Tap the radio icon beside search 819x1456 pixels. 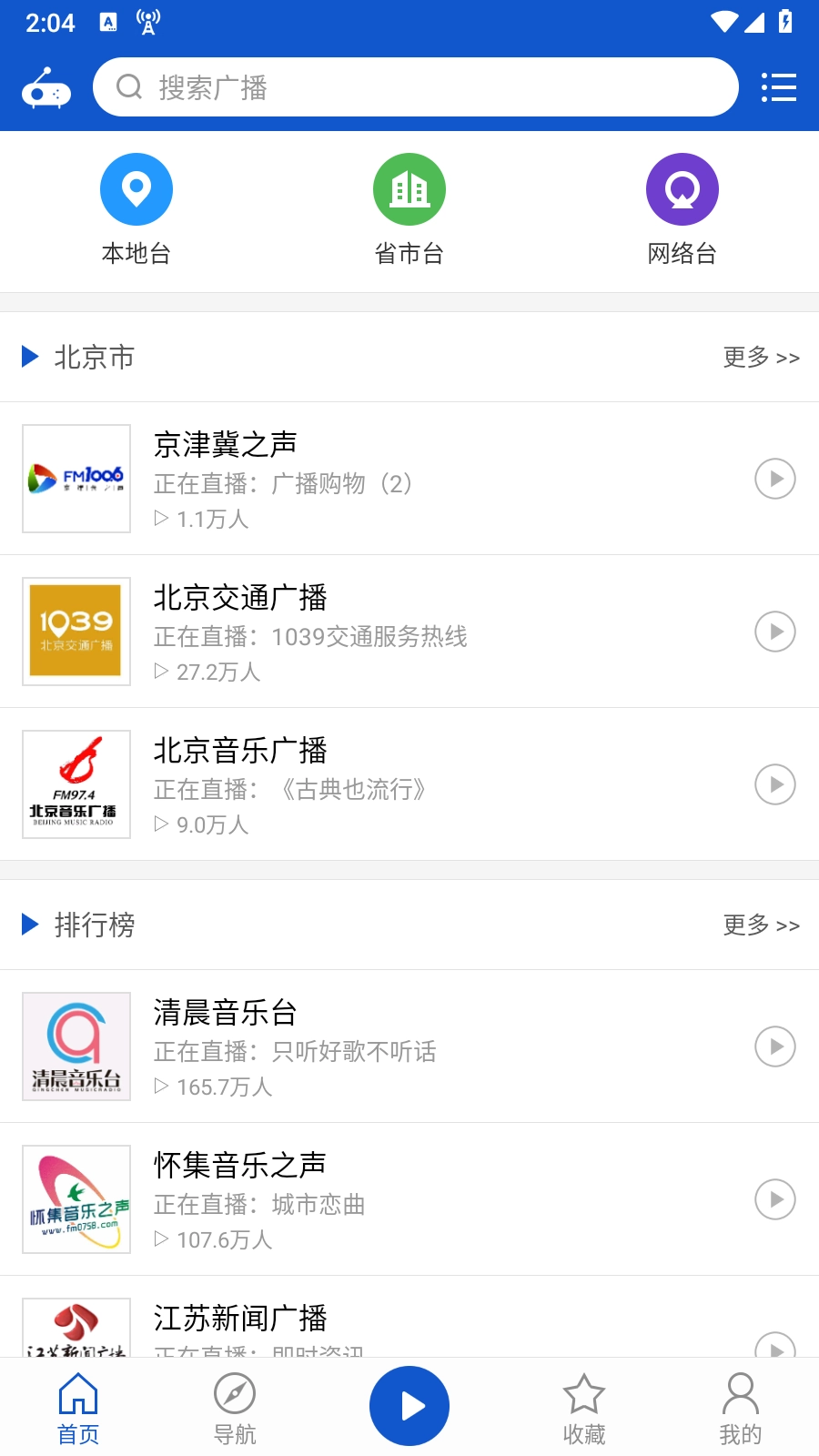click(46, 88)
